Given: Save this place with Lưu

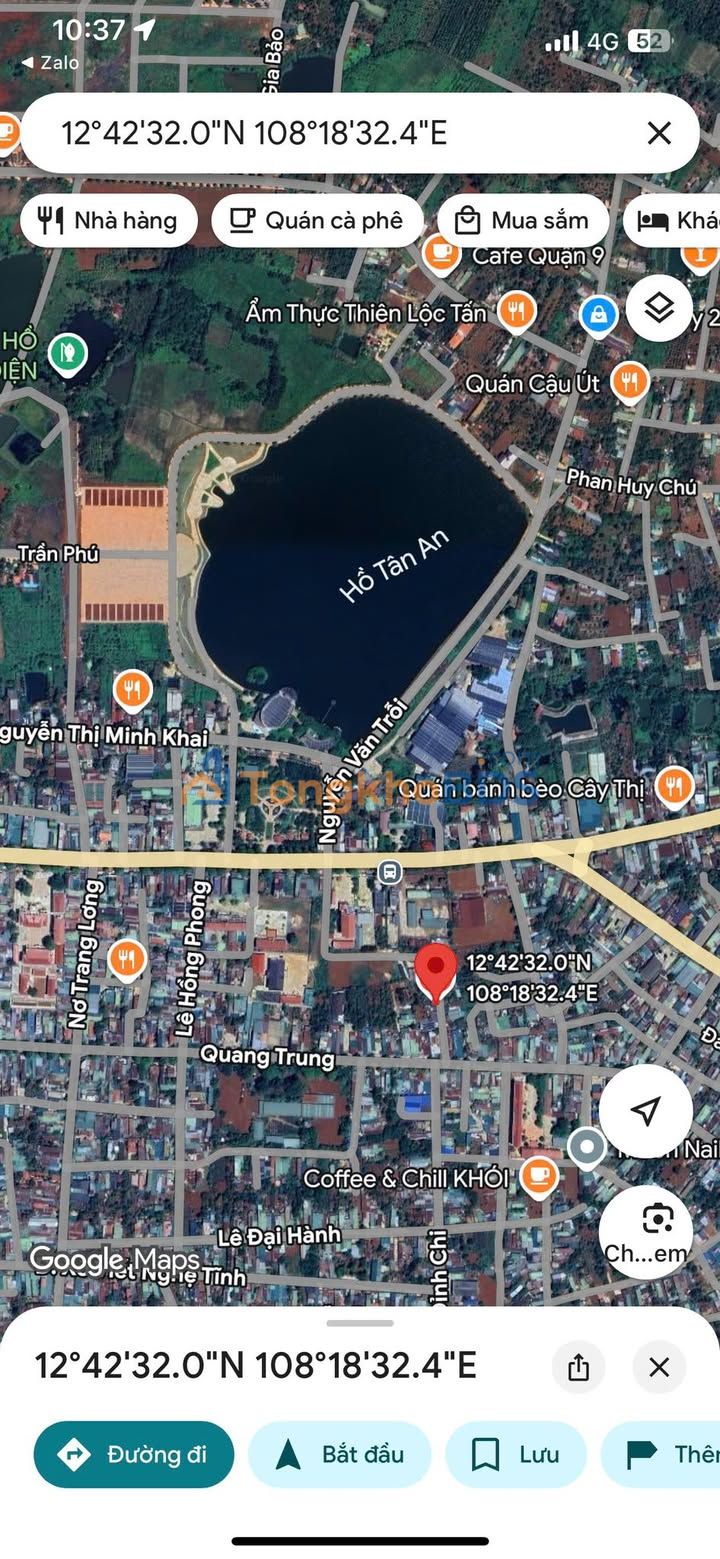Looking at the screenshot, I should pos(515,1454).
